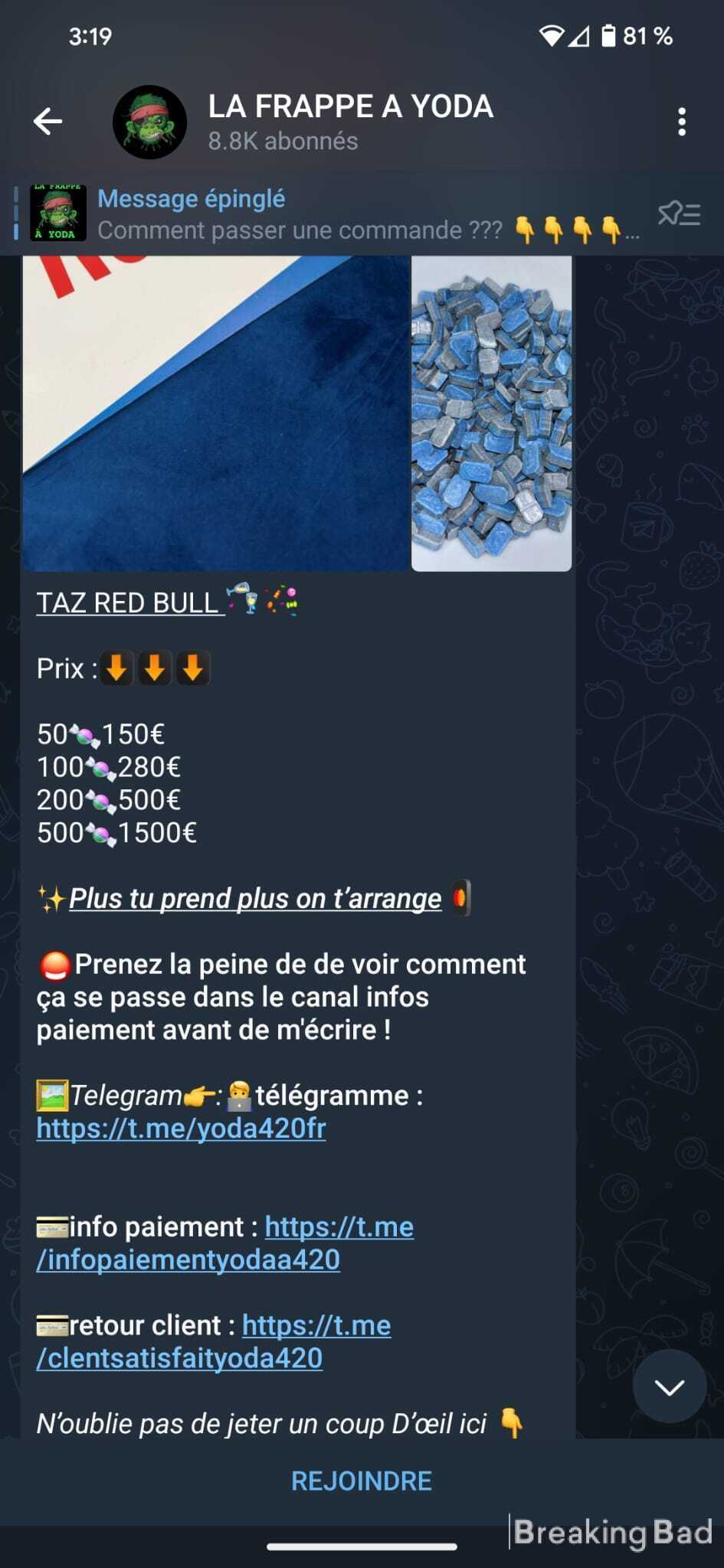Screen dimensions: 724x1568
Task: Open the info paiement link
Action: click(x=188, y=1259)
